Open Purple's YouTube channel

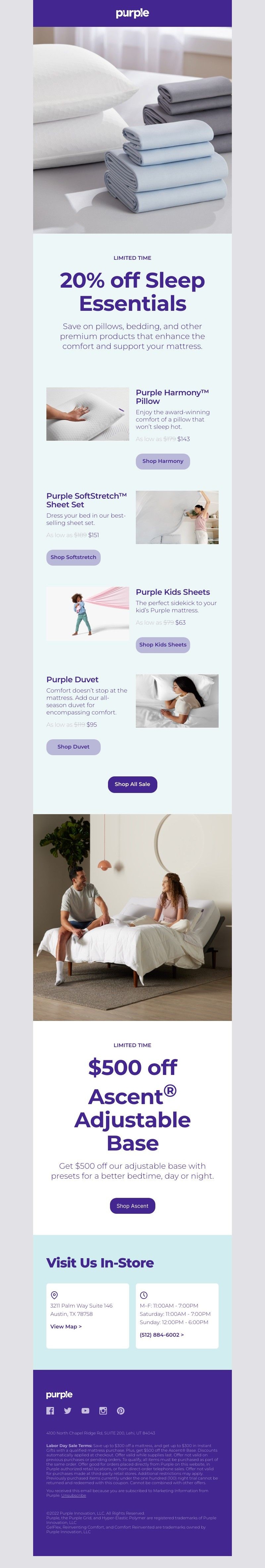(x=85, y=1410)
